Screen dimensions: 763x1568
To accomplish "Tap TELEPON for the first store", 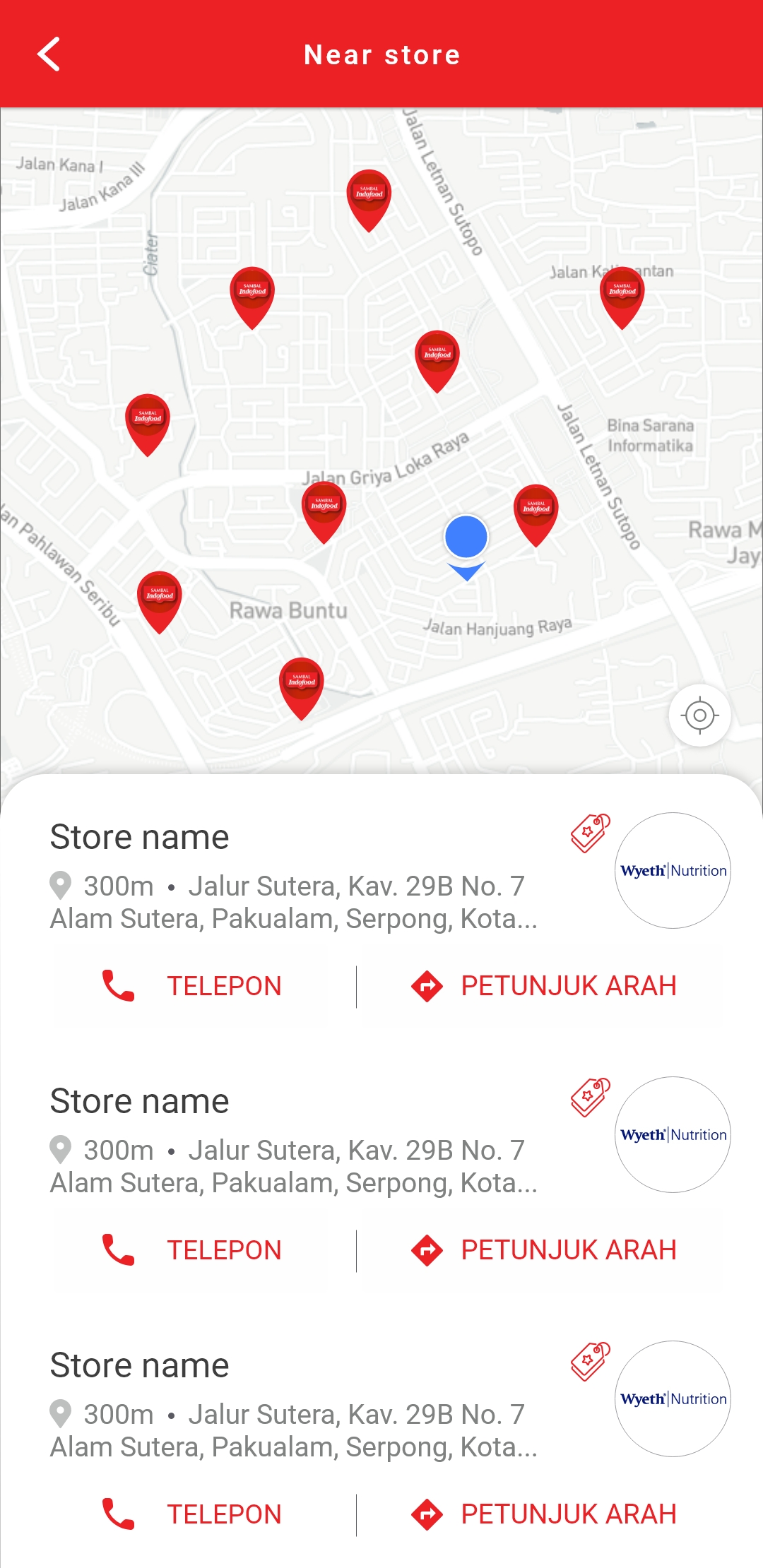I will (192, 986).
